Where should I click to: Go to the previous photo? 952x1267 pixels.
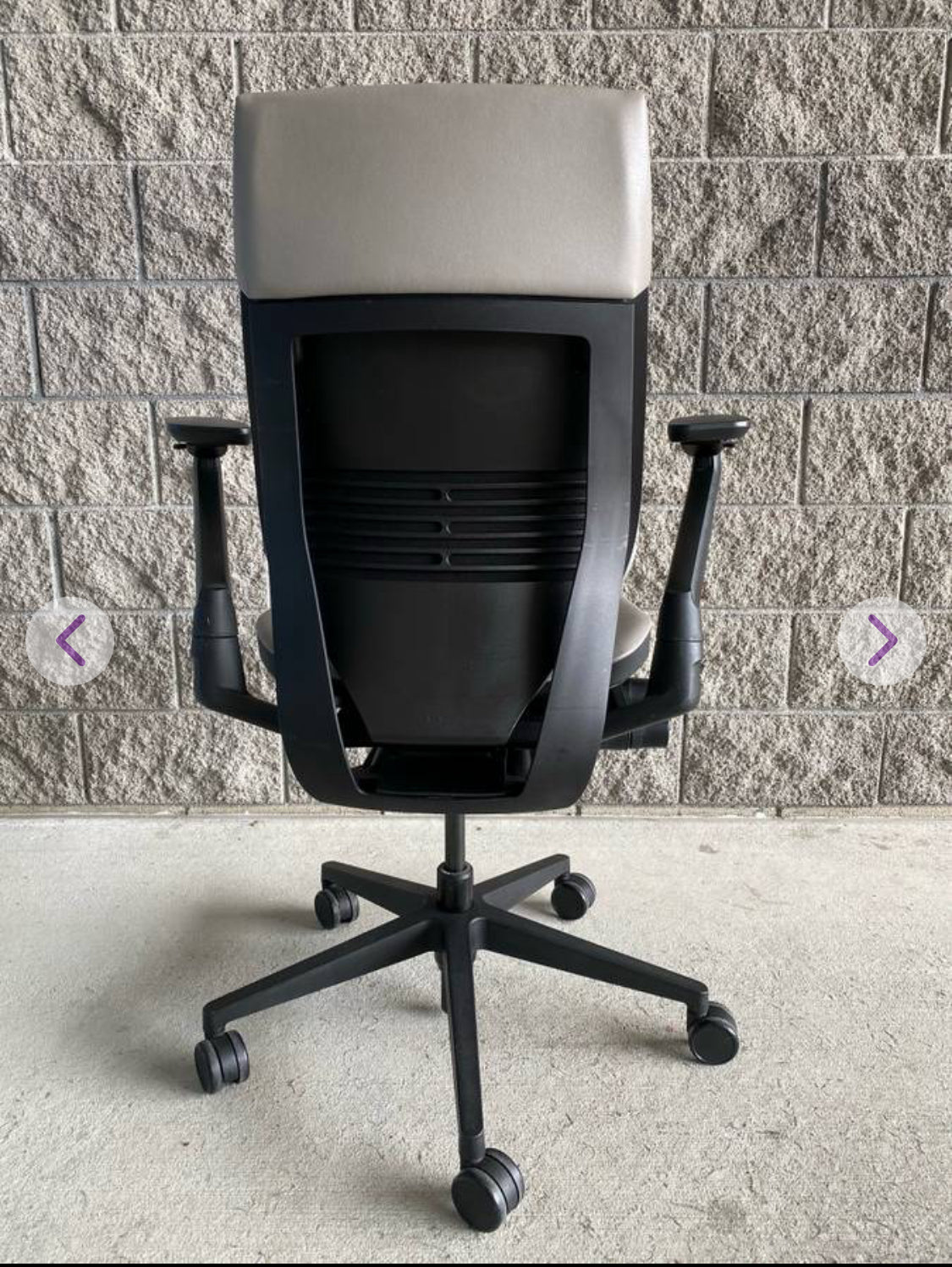point(70,641)
